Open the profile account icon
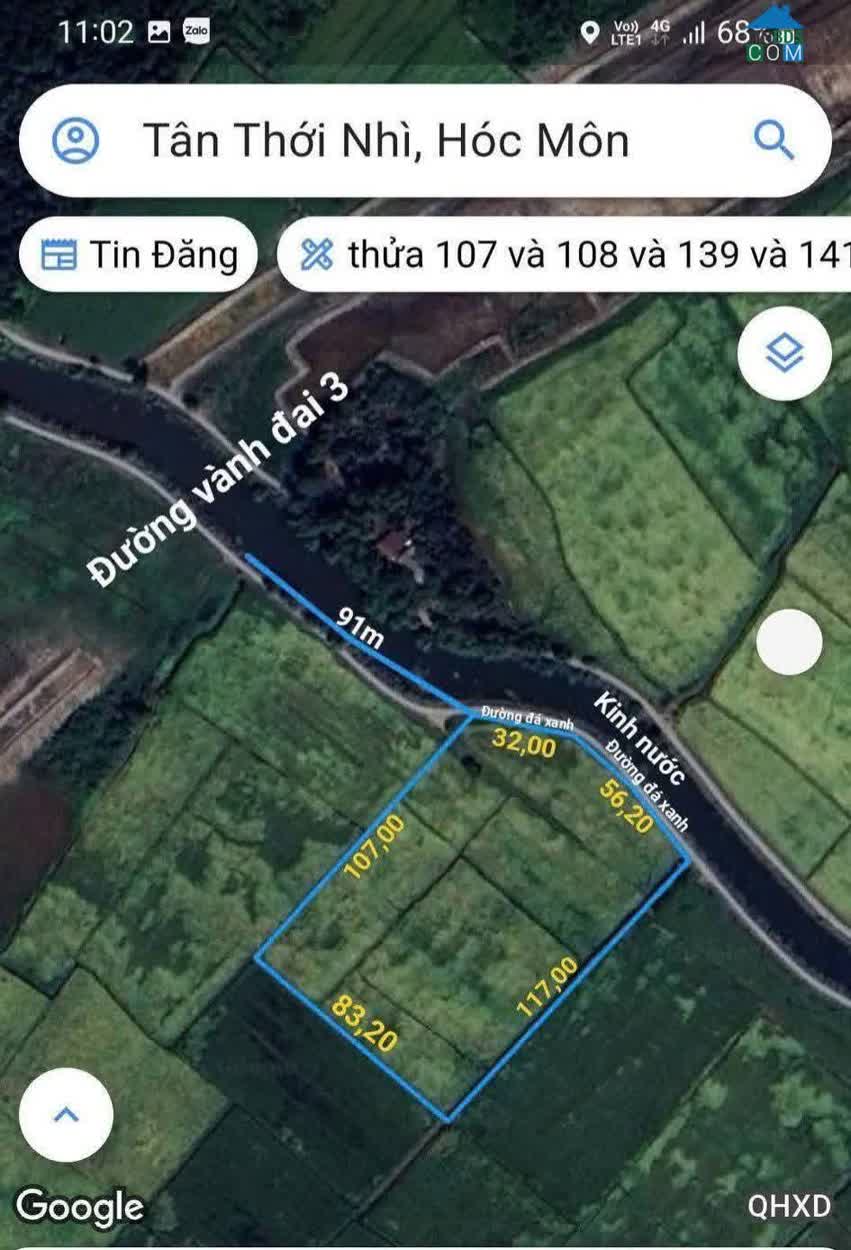 coord(75,141)
